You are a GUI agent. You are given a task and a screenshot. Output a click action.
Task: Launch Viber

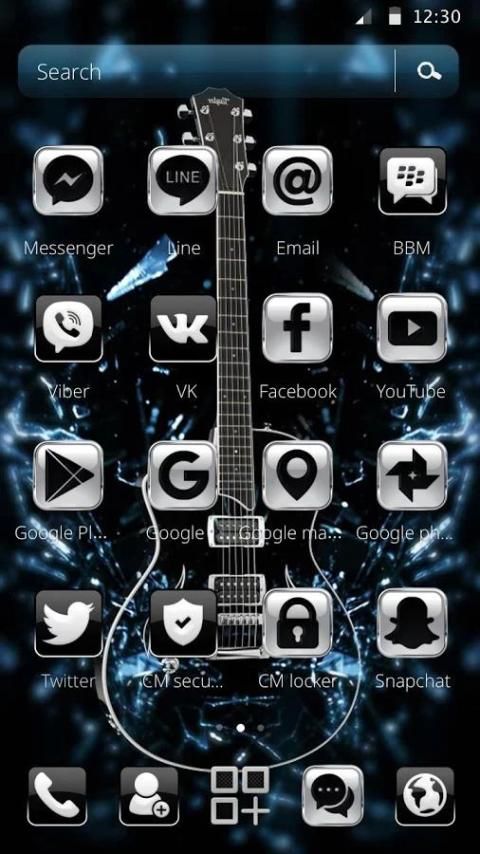click(x=68, y=328)
